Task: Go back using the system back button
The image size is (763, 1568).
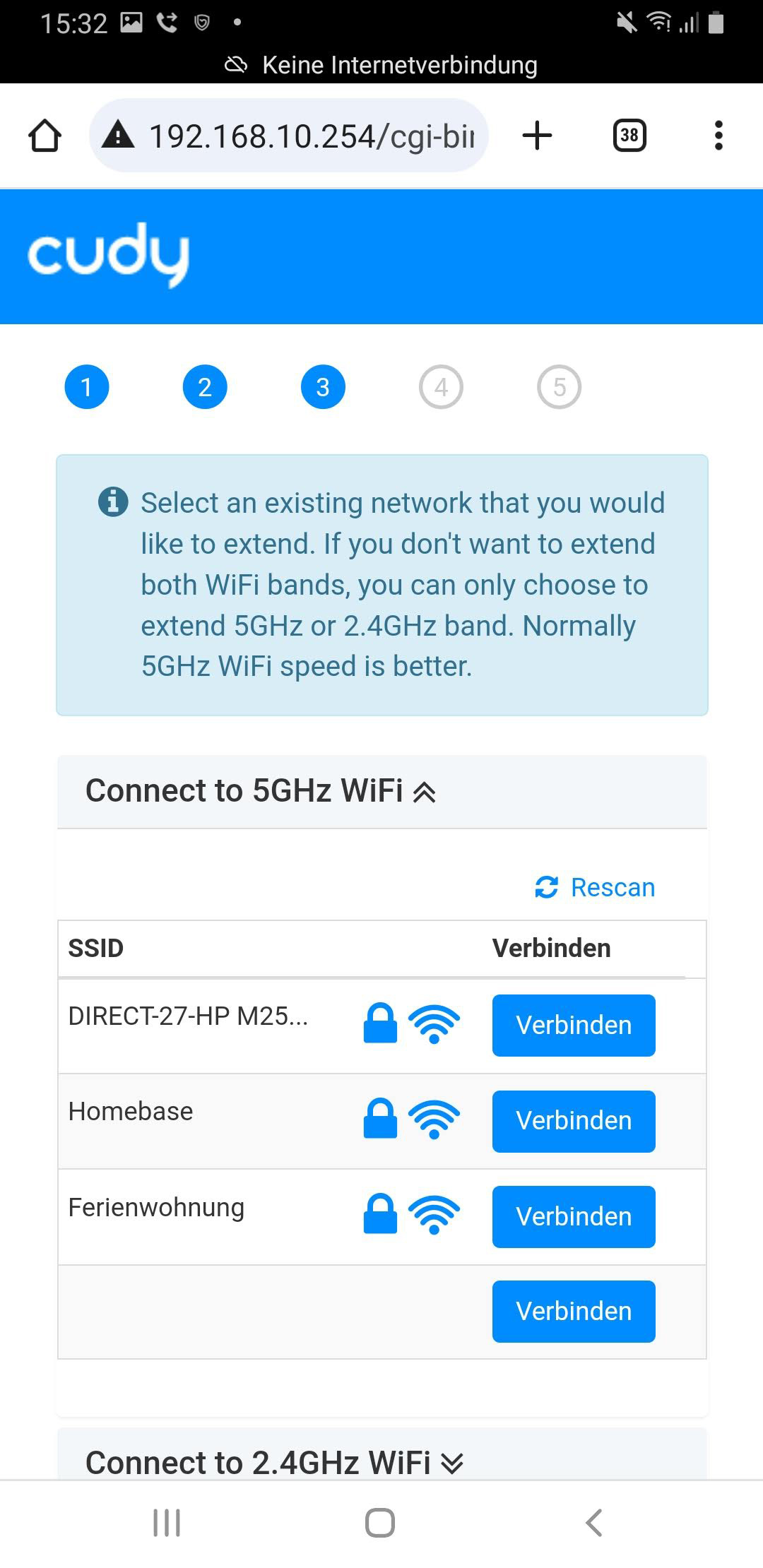Action: [x=594, y=1522]
